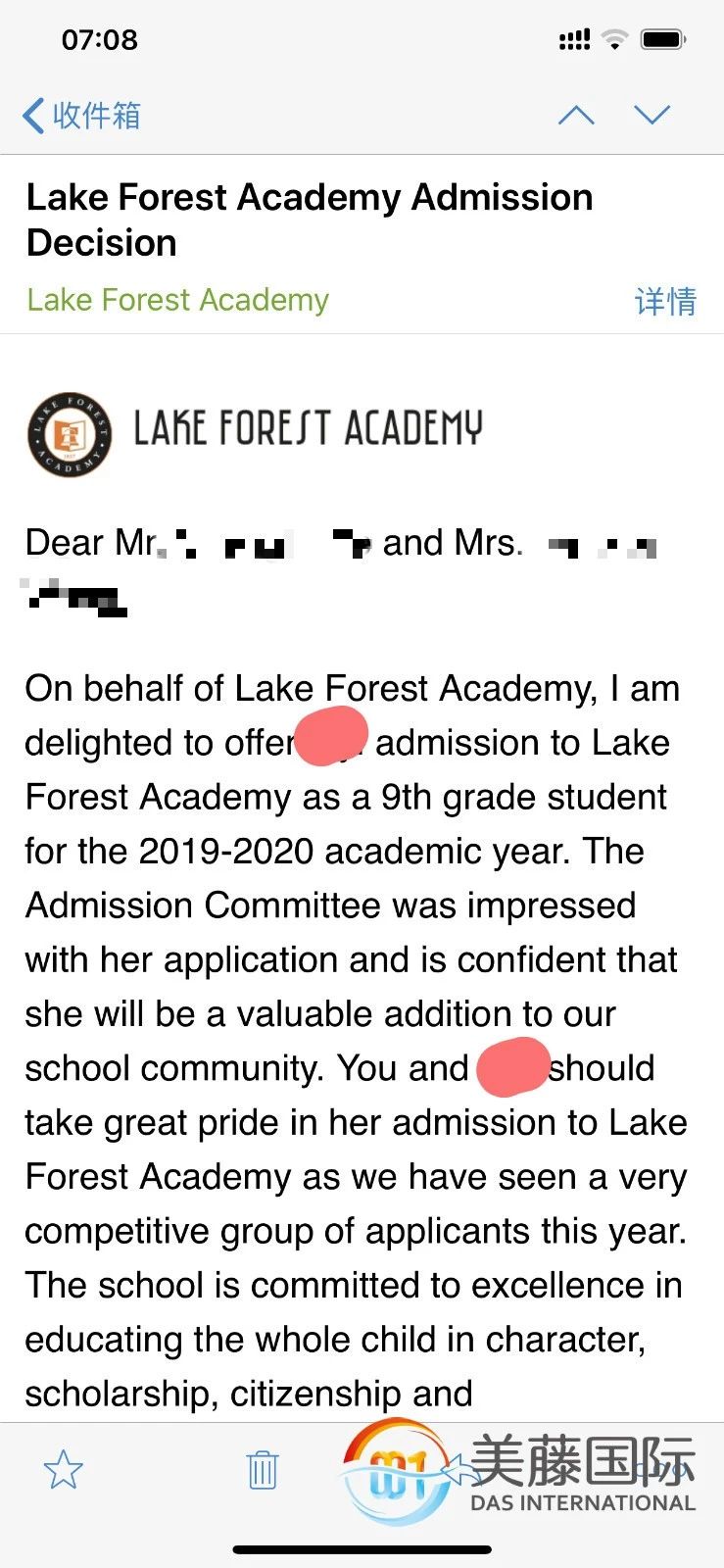The width and height of the screenshot is (724, 1568).
Task: Go back to the 收件箱 inbox
Action: point(82,116)
